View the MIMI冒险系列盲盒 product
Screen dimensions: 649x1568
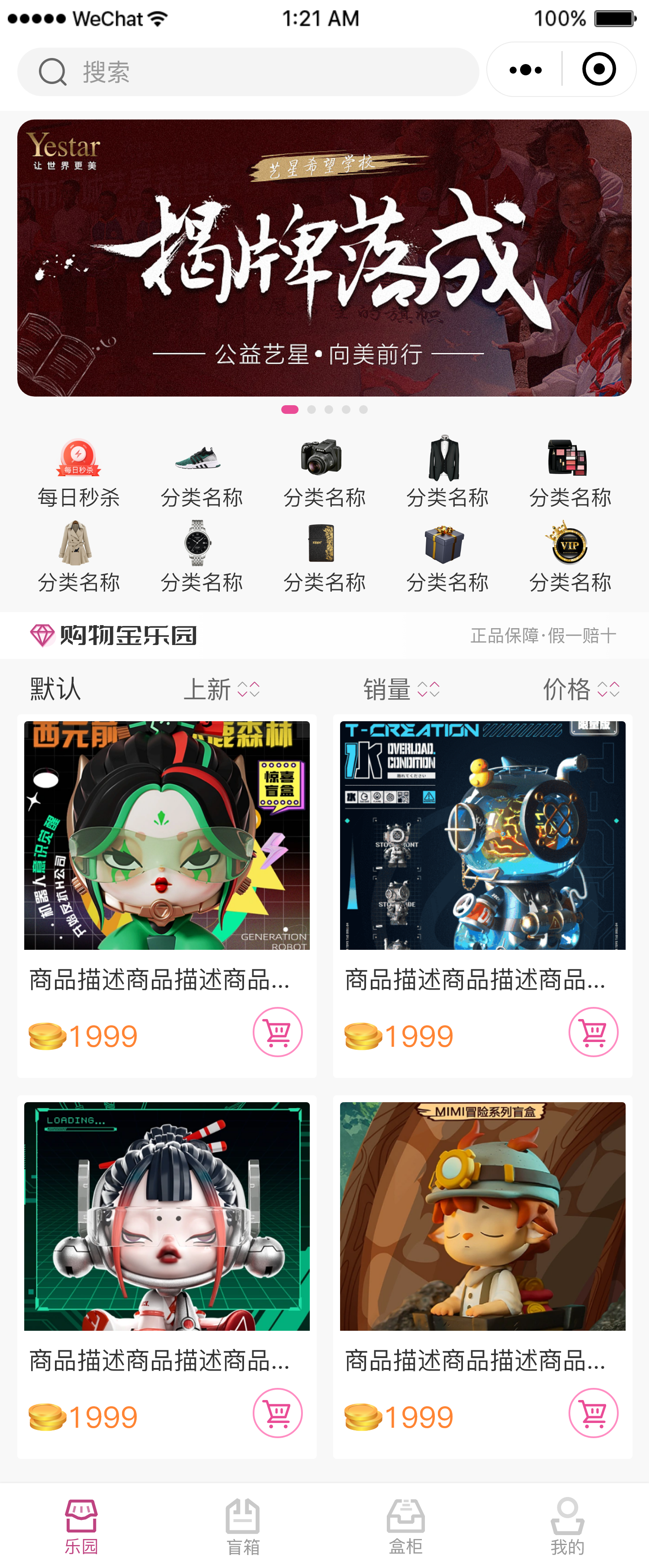point(482,1216)
